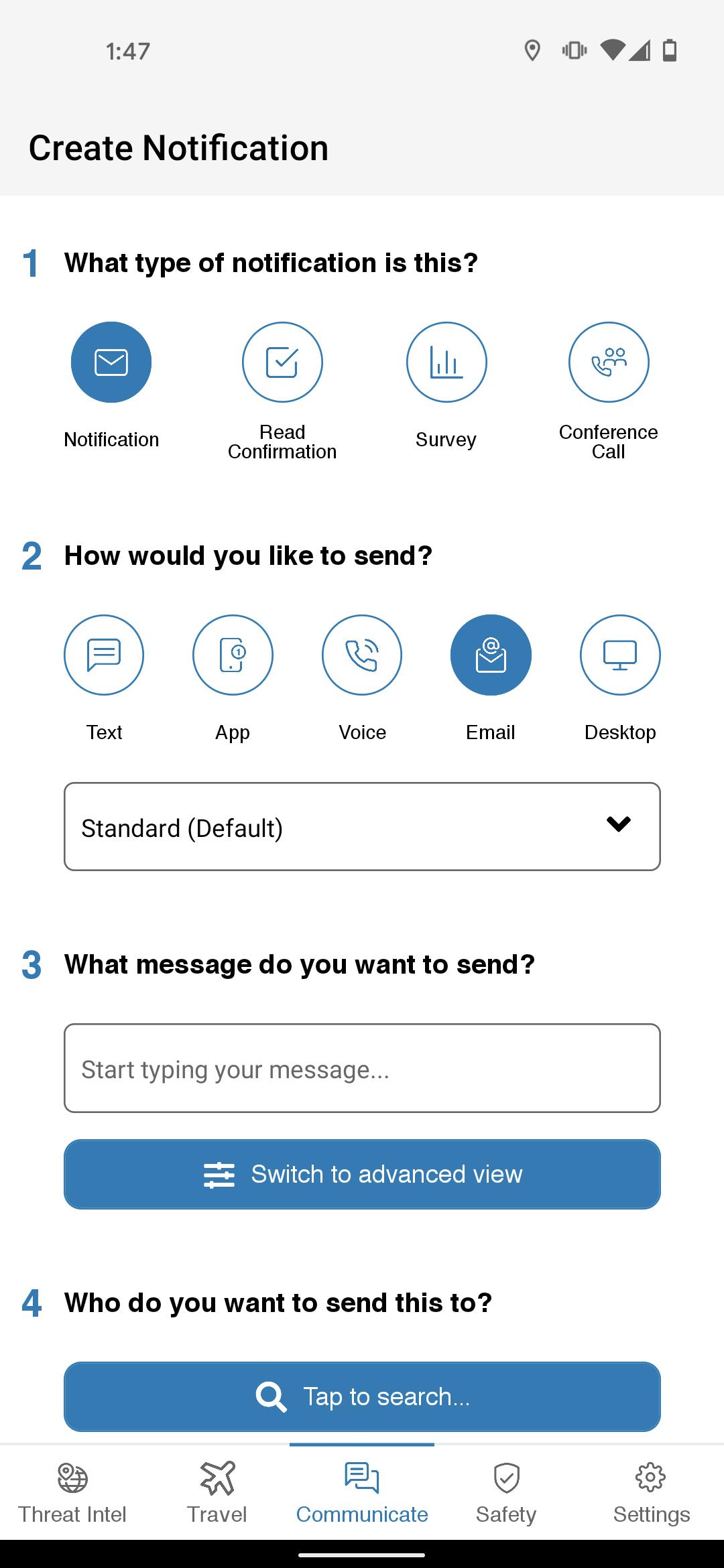The height and width of the screenshot is (1568, 724).
Task: Focus the message text field
Action: pyautogui.click(x=362, y=1068)
